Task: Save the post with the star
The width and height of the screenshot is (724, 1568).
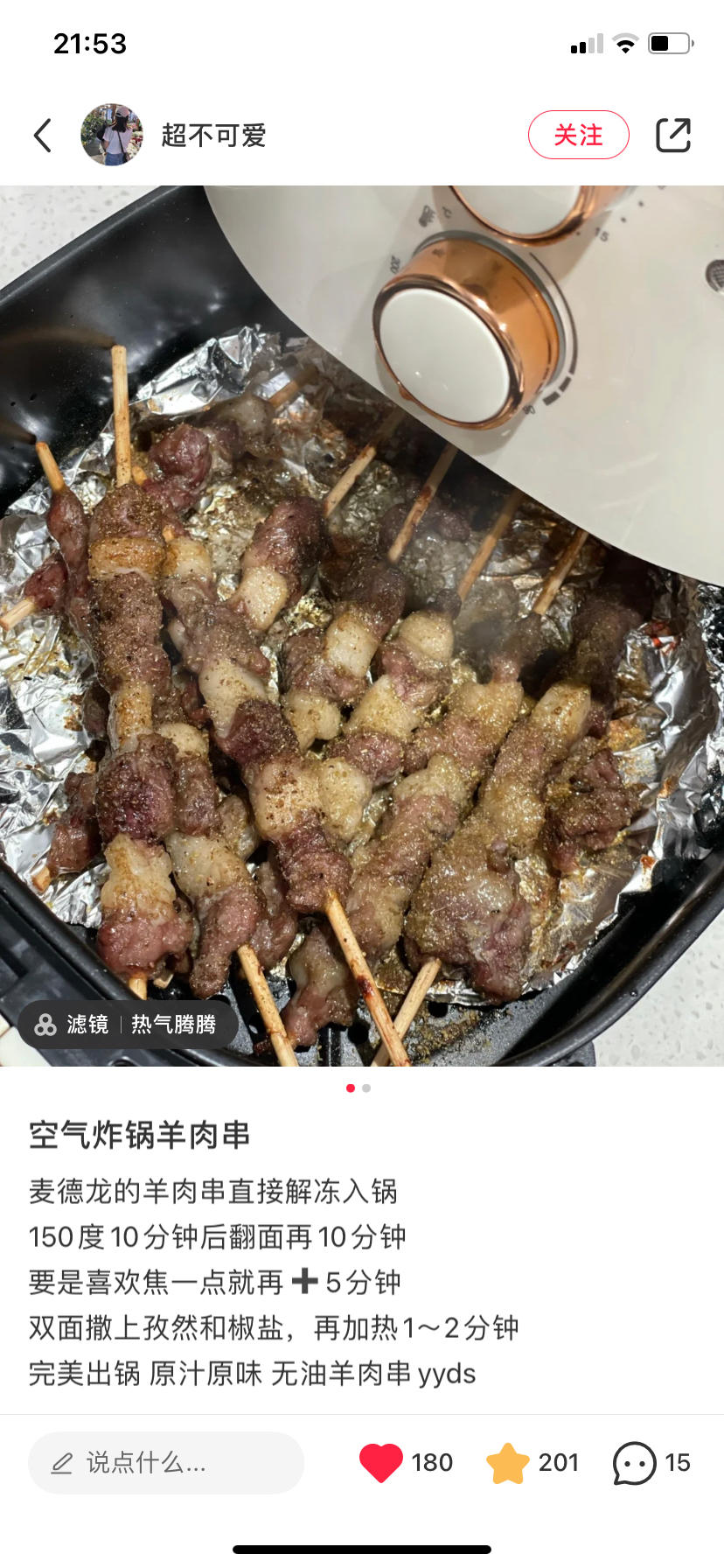Action: (x=508, y=1462)
